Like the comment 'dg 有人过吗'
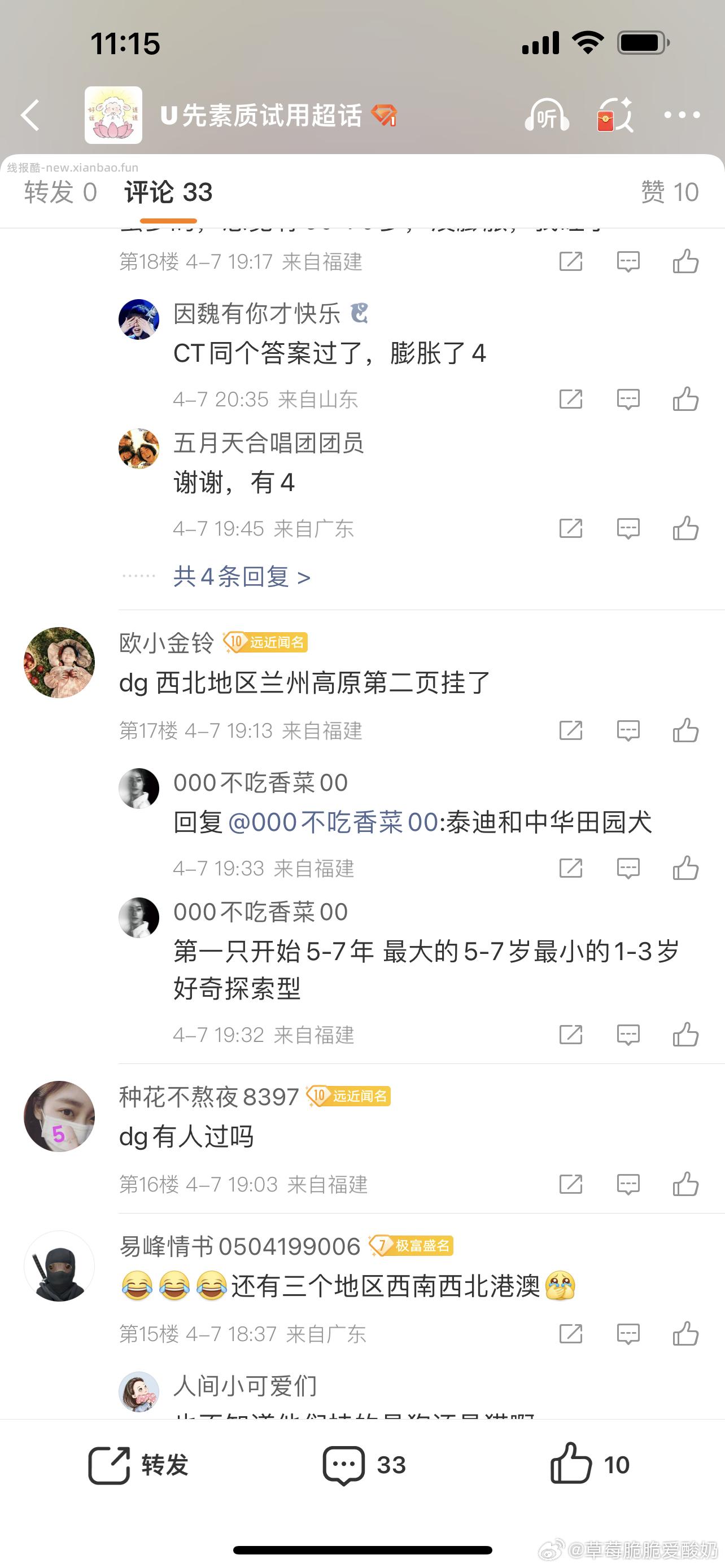725x1568 pixels. [x=685, y=1184]
